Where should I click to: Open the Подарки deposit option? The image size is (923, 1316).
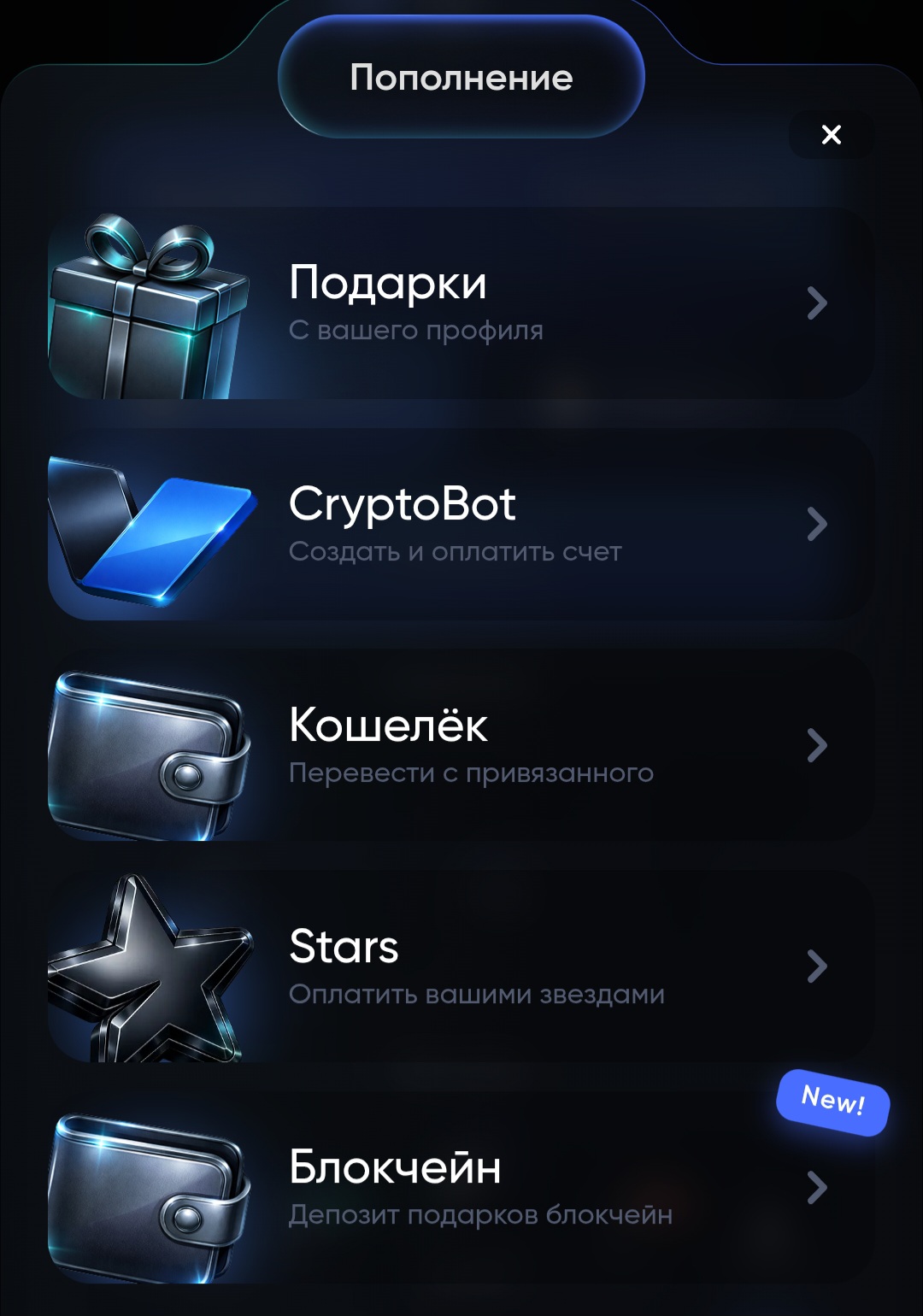[x=461, y=303]
